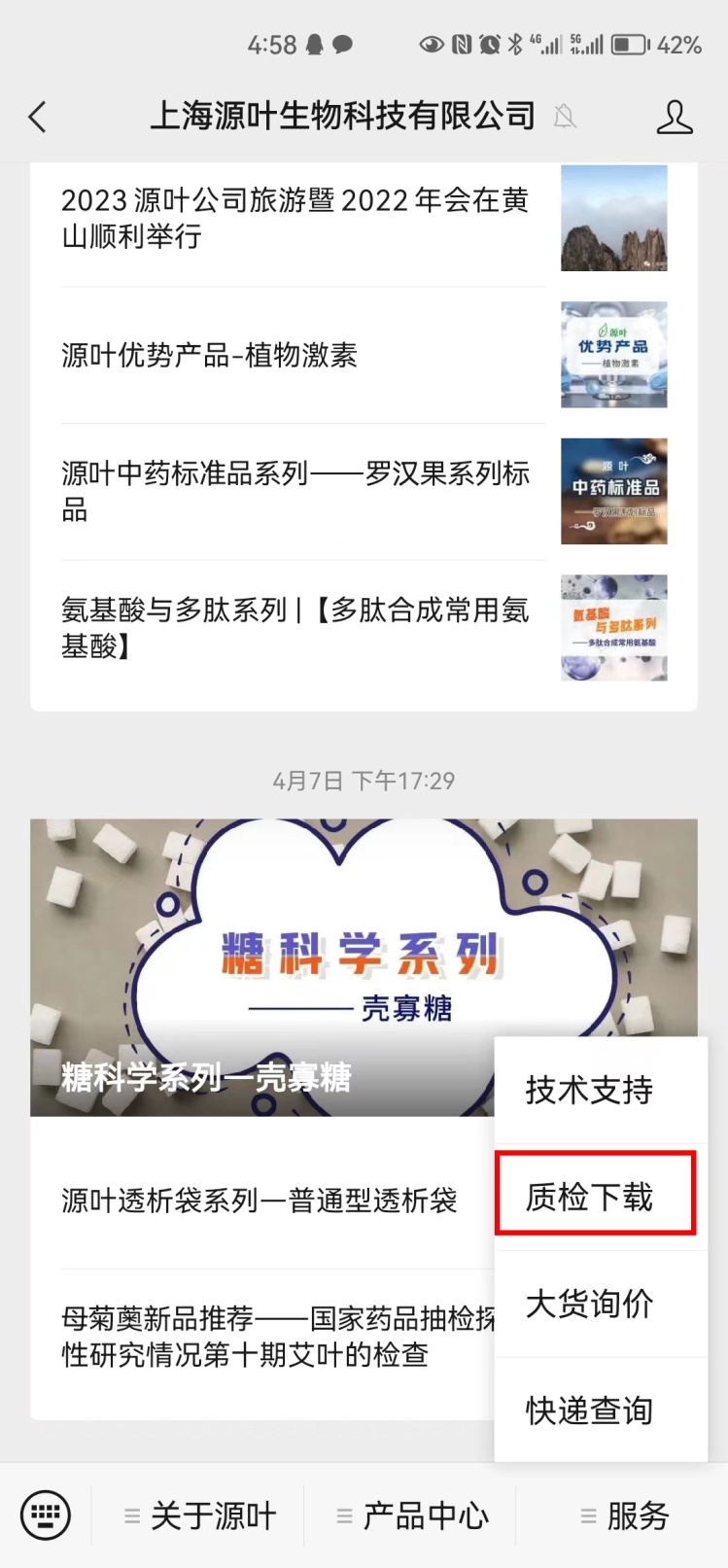Image resolution: width=728 pixels, height=1568 pixels.
Task: Open the 源叶透析袋系列 article
Action: [259, 1201]
